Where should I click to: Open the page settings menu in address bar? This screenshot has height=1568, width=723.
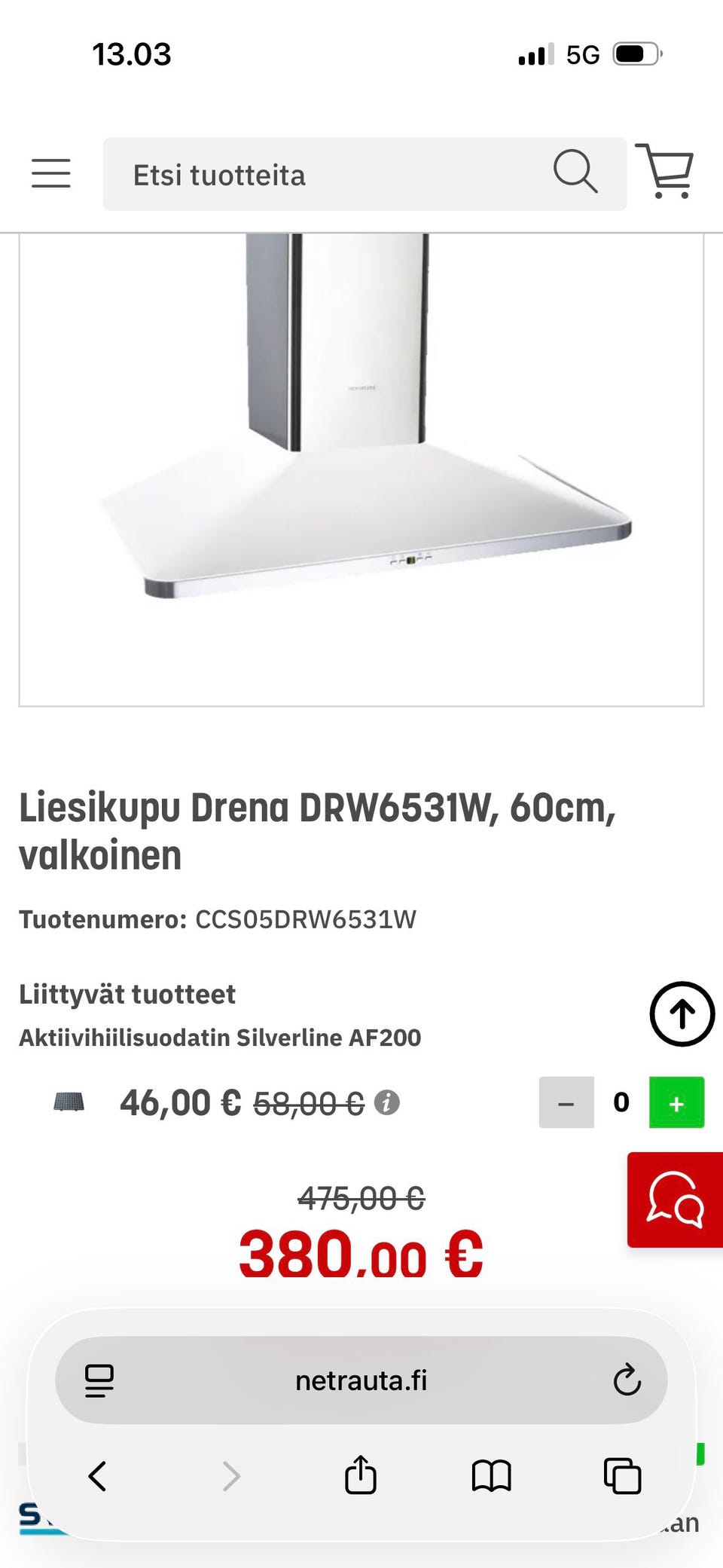click(x=99, y=1380)
